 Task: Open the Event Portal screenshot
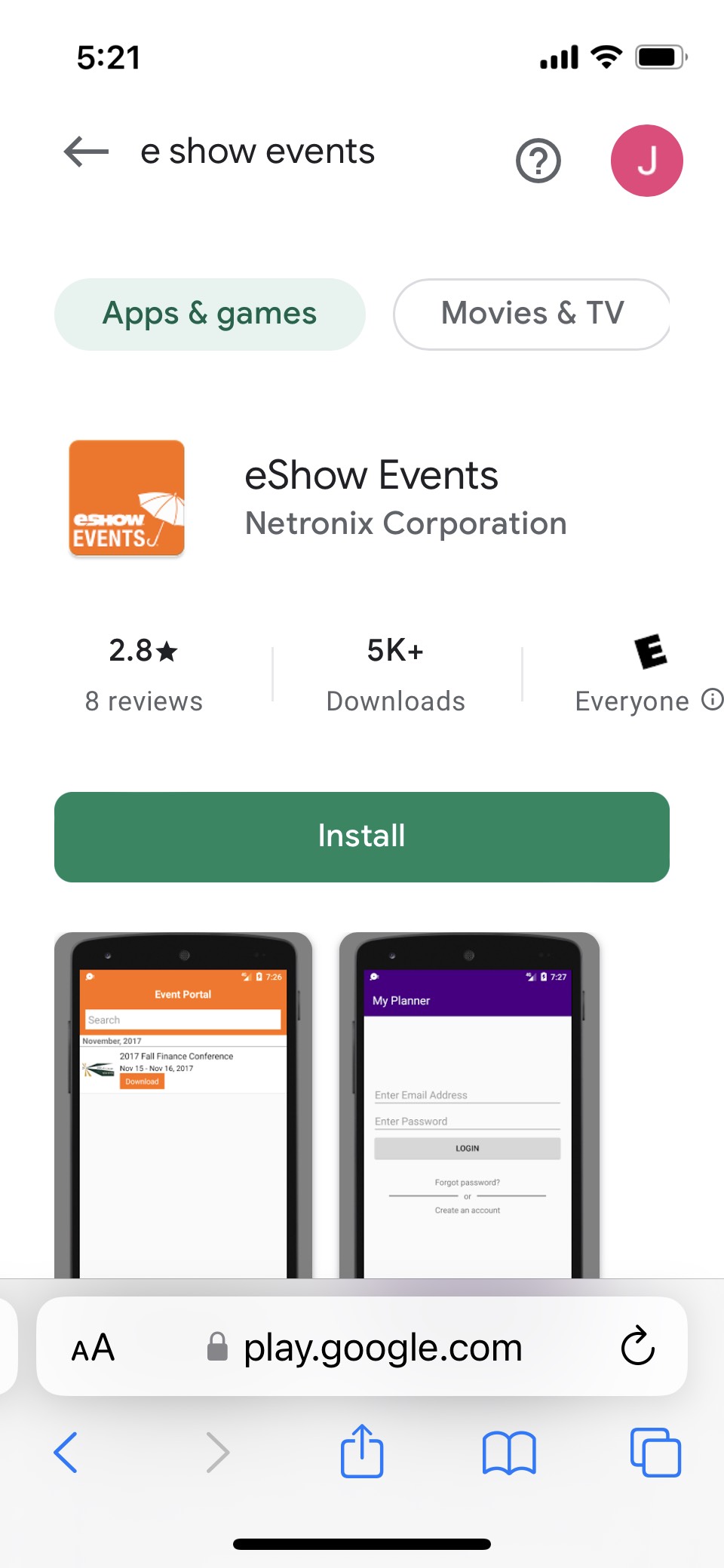click(183, 1105)
